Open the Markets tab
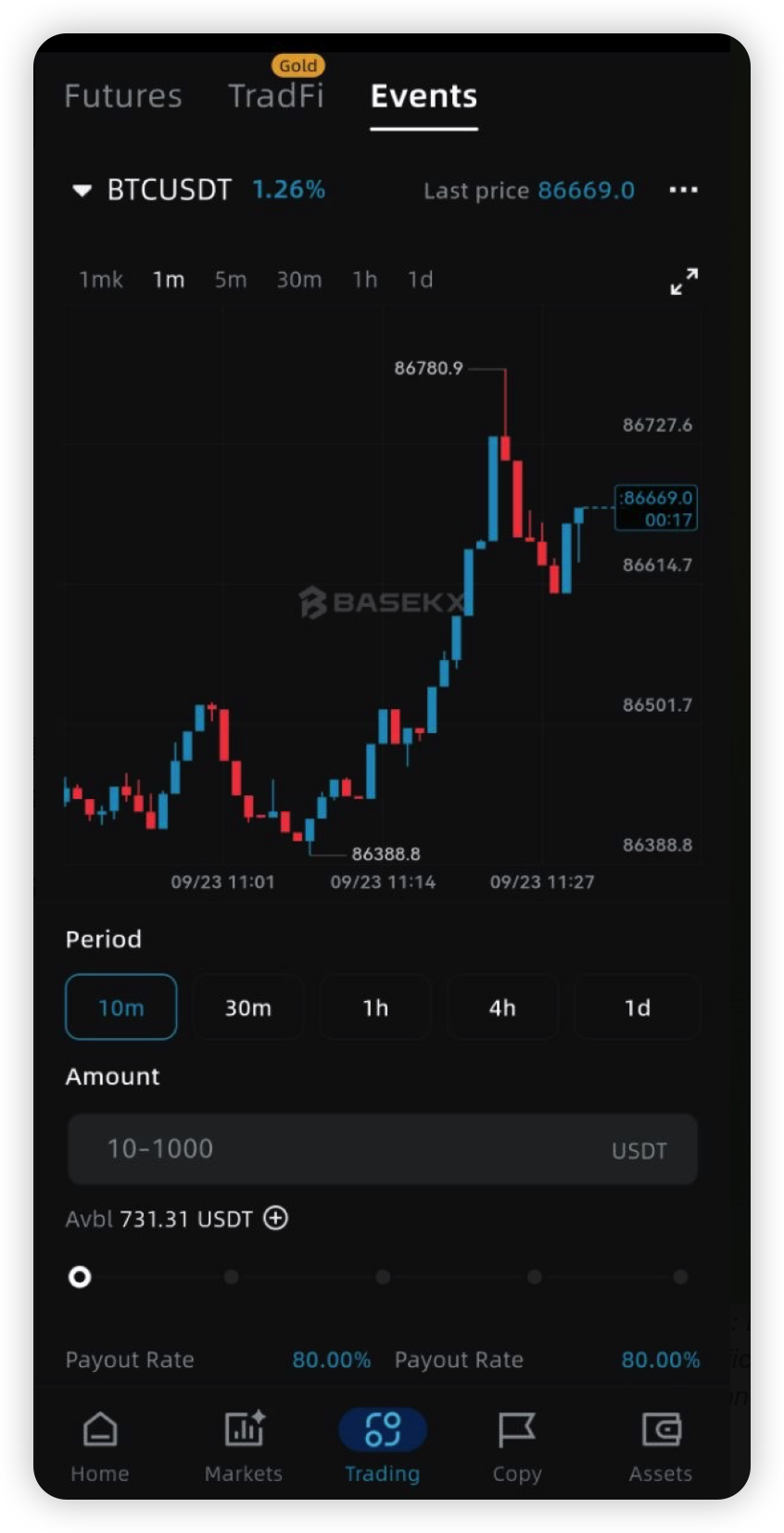This screenshot has height=1533, width=784. [x=244, y=1448]
